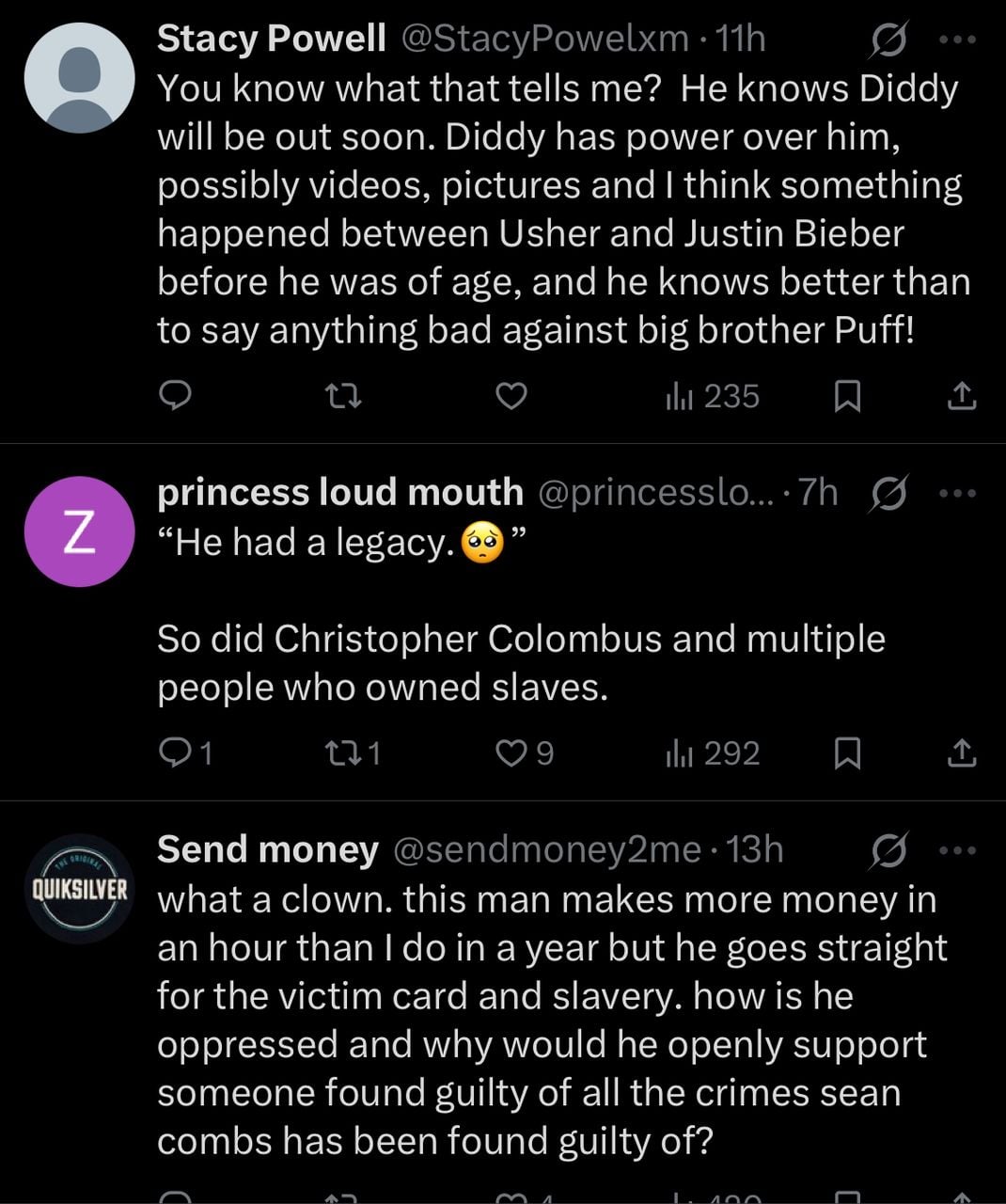Viewport: 1006px width, 1204px height.
Task: Bookmark princess loud mouth's post
Action: tap(847, 752)
